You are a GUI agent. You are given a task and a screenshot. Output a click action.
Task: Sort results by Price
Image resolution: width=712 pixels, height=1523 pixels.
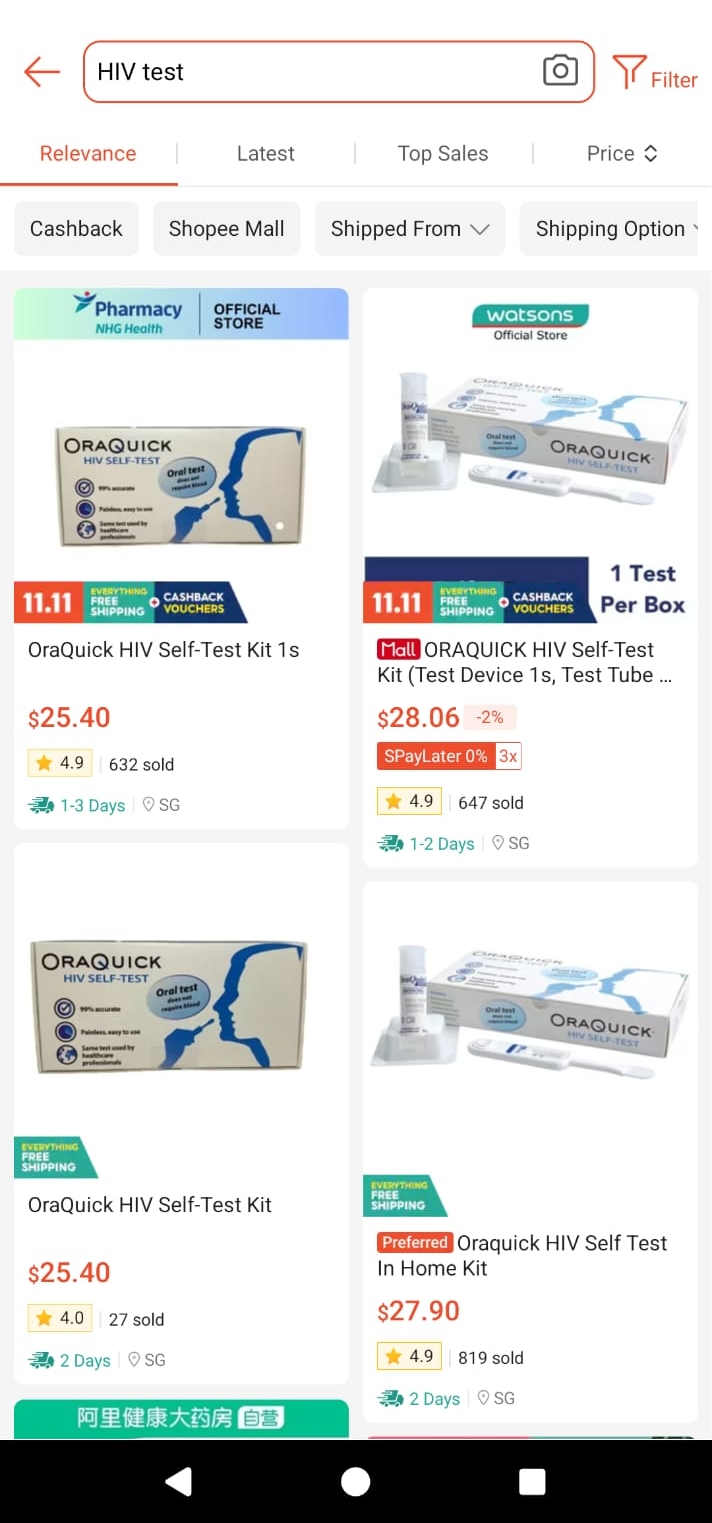pyautogui.click(x=622, y=153)
